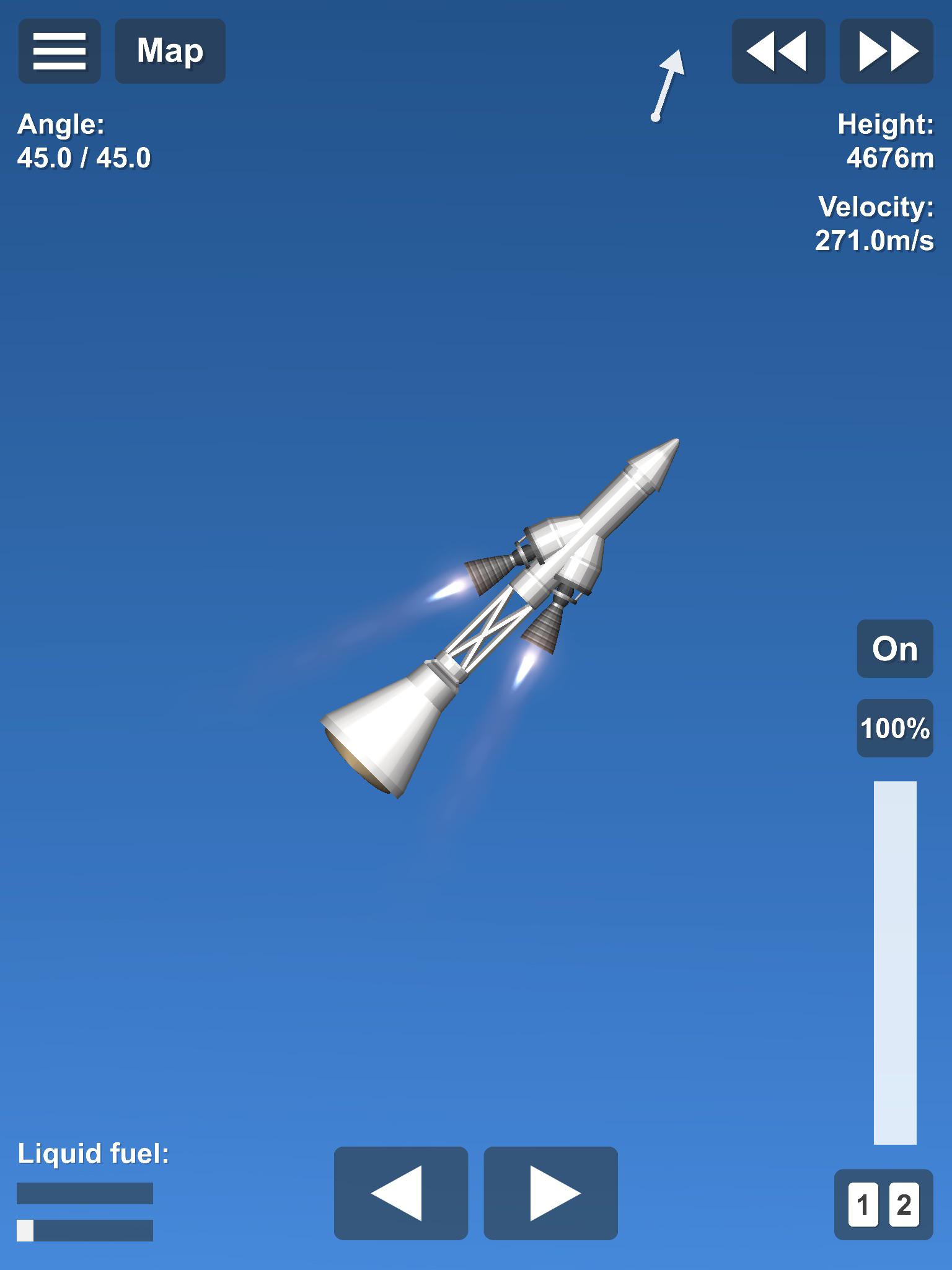Toggle the engine On button
952x1270 pixels.
click(x=894, y=649)
